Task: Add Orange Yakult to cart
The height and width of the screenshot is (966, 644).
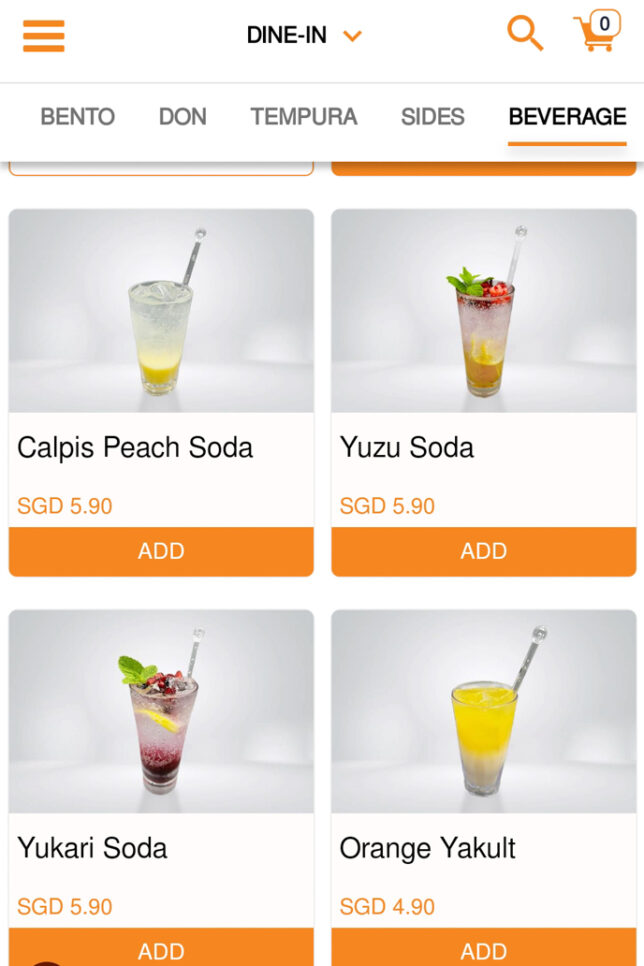Action: coord(483,950)
